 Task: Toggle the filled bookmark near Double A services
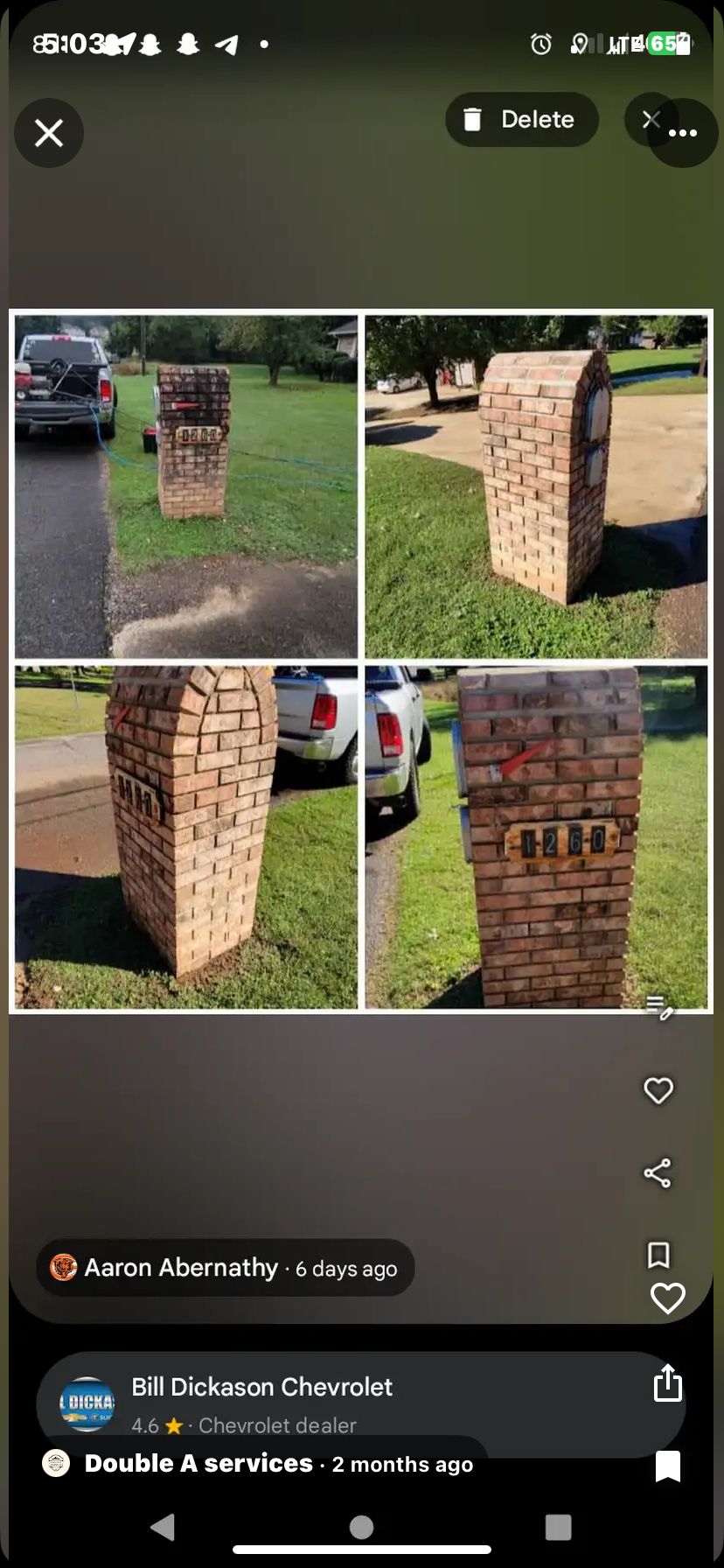point(667,1466)
